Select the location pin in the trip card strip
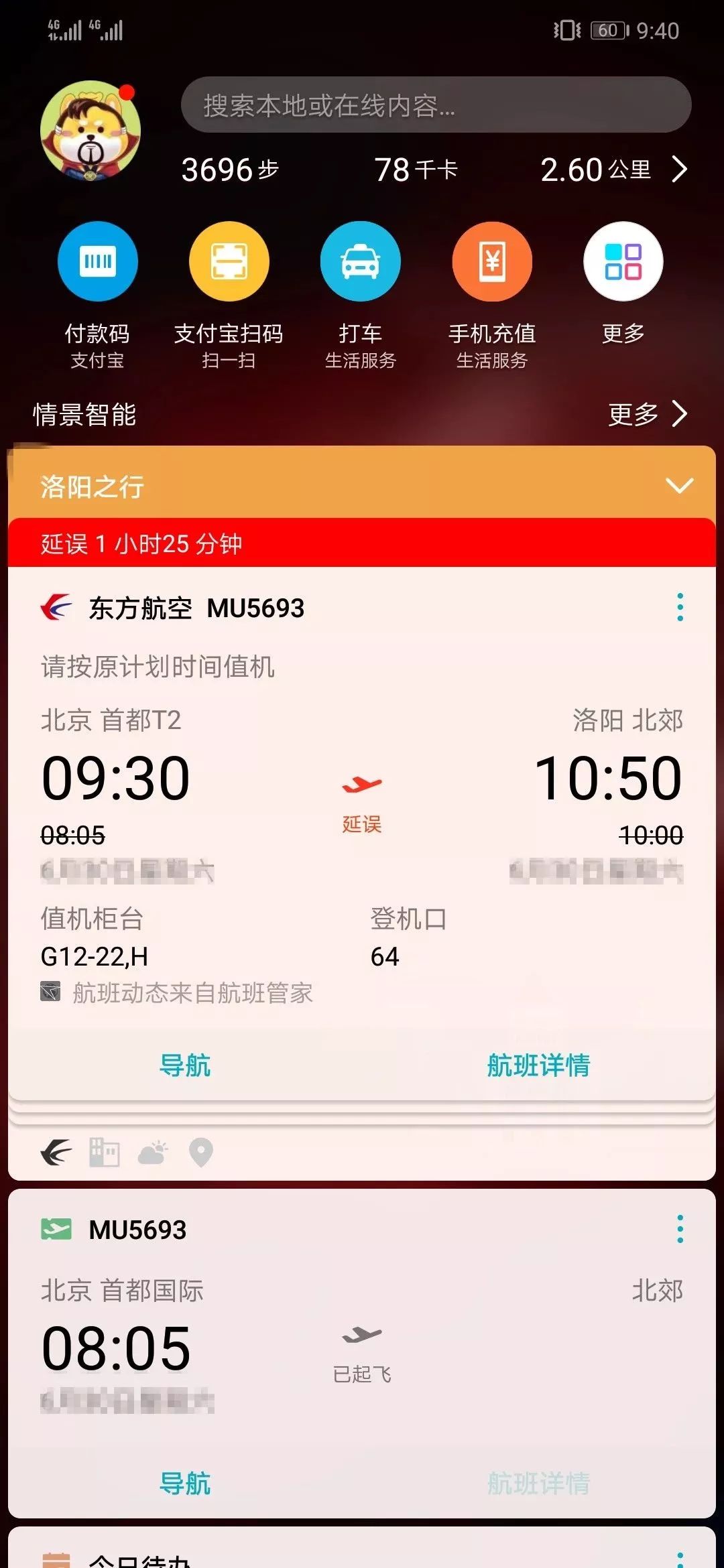 tap(200, 1152)
